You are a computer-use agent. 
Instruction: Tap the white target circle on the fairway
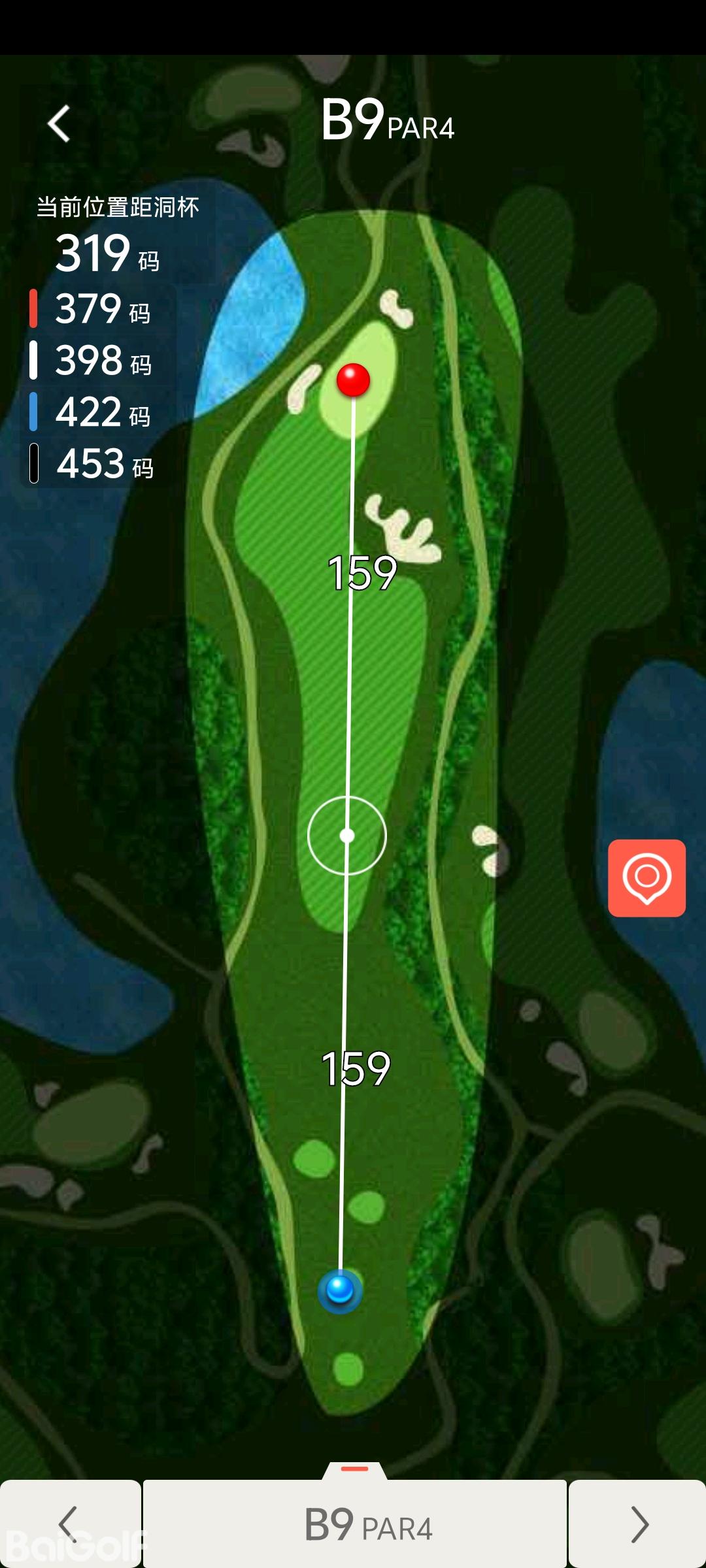(347, 835)
